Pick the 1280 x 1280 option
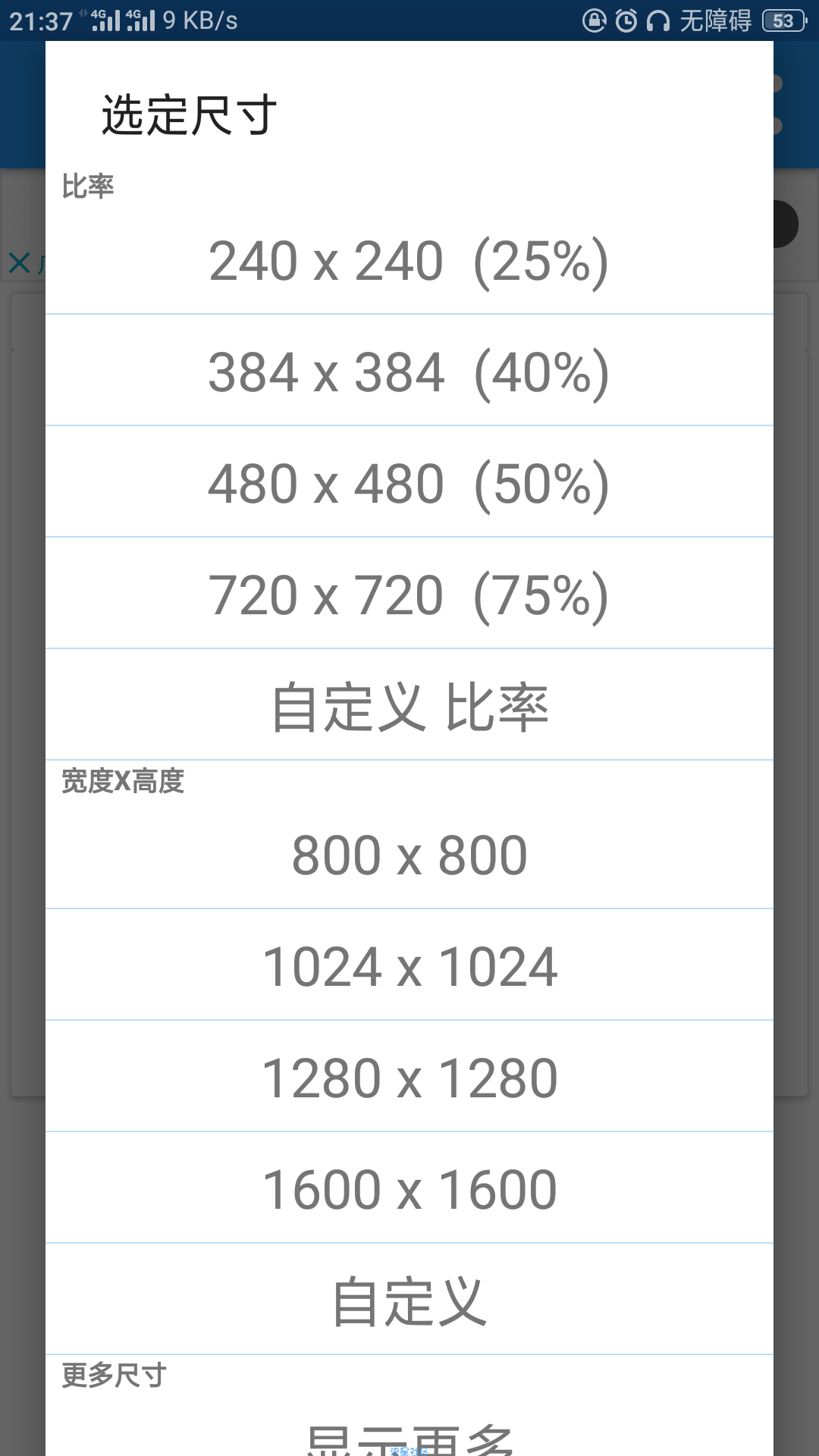 (x=409, y=1078)
